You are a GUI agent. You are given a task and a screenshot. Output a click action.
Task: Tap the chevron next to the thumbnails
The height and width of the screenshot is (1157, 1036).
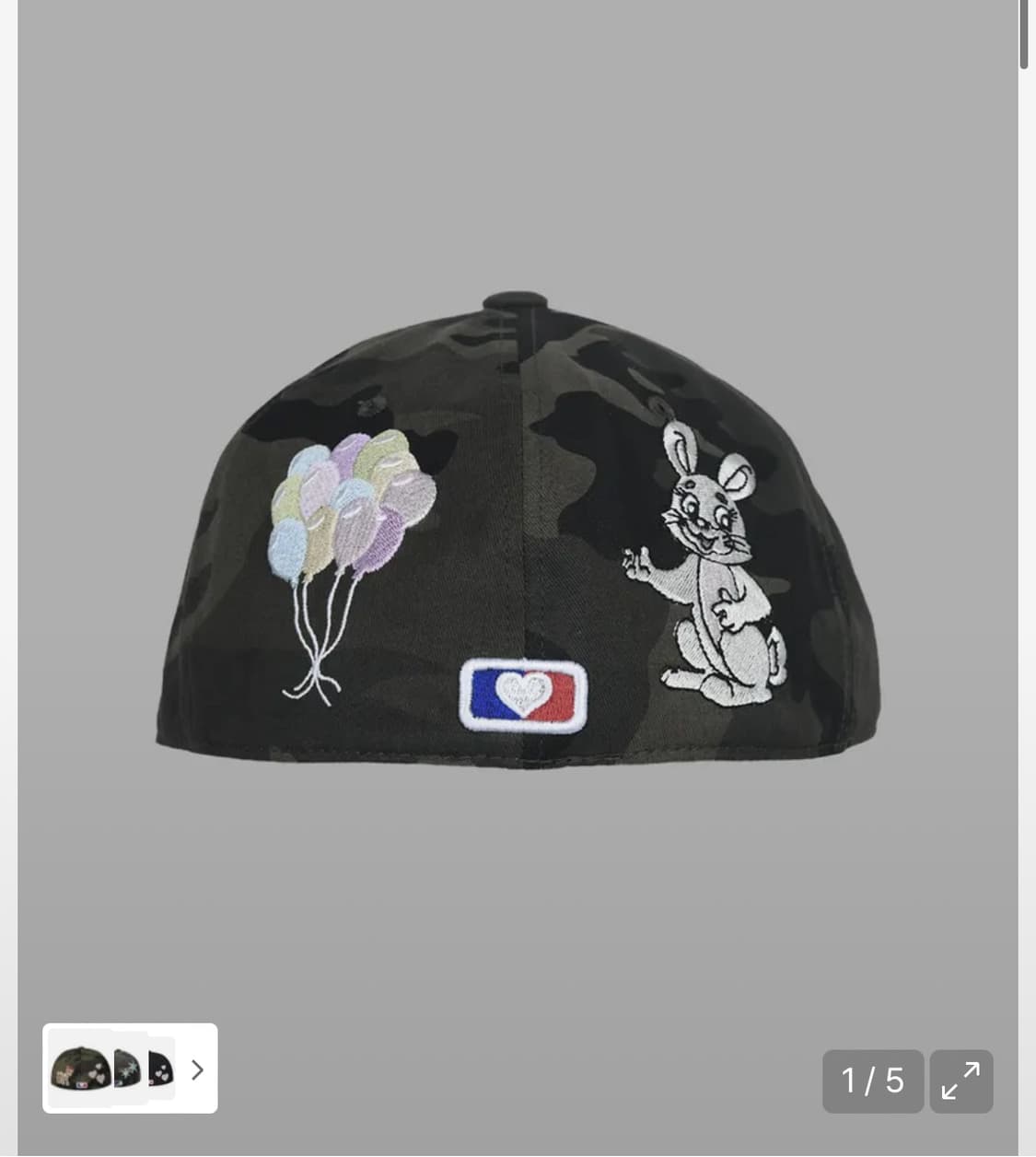[197, 1069]
